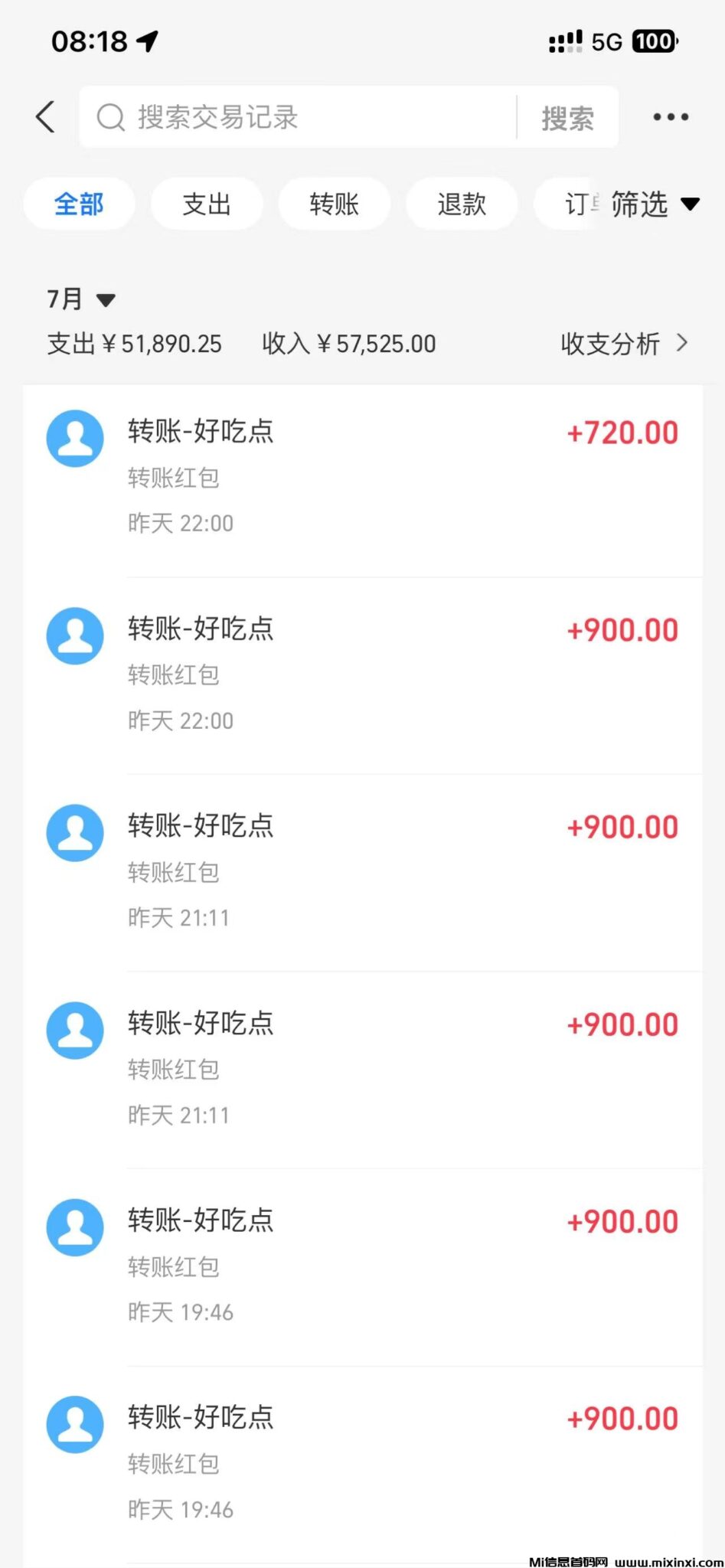Open the 筛选 filter dropdown

[x=655, y=204]
